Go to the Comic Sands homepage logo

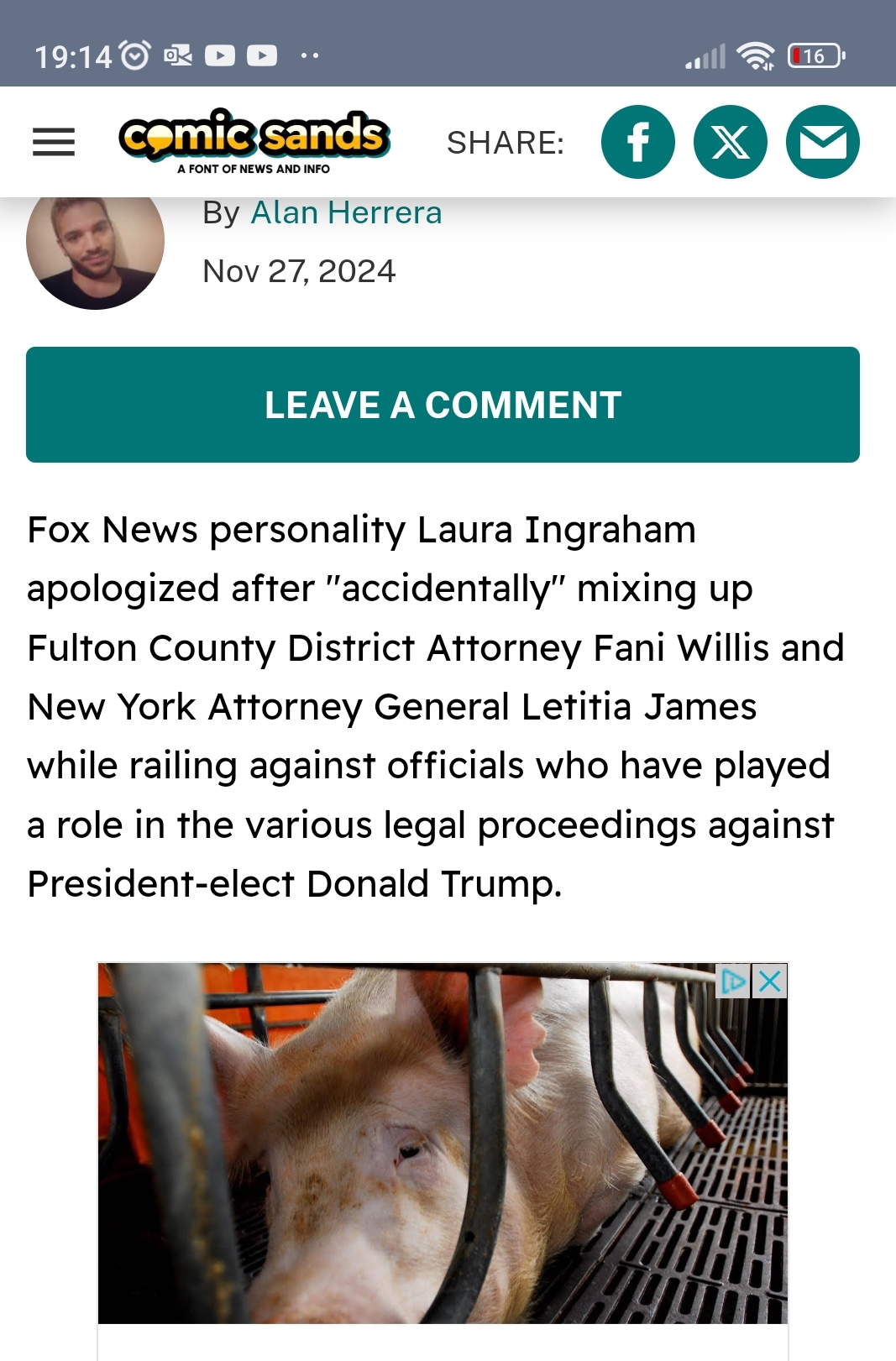pos(254,140)
